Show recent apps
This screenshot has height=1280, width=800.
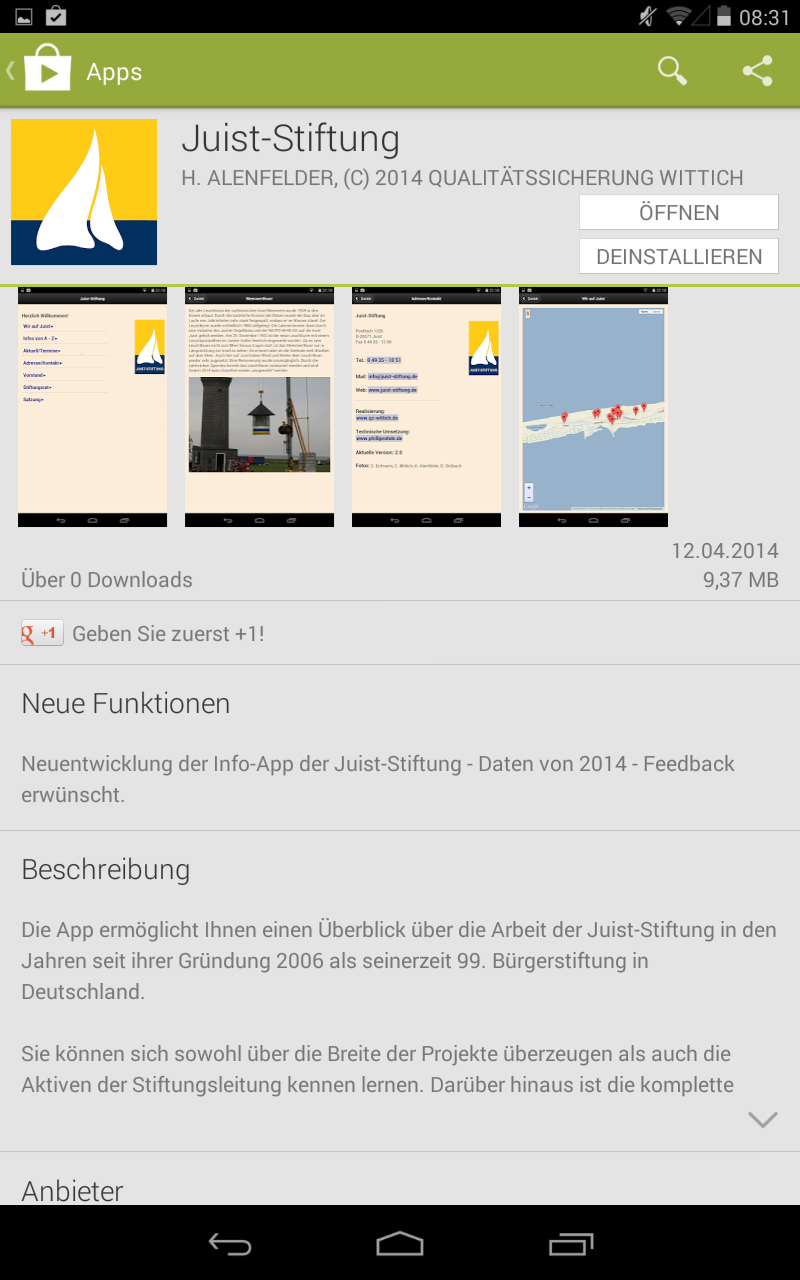[570, 1243]
